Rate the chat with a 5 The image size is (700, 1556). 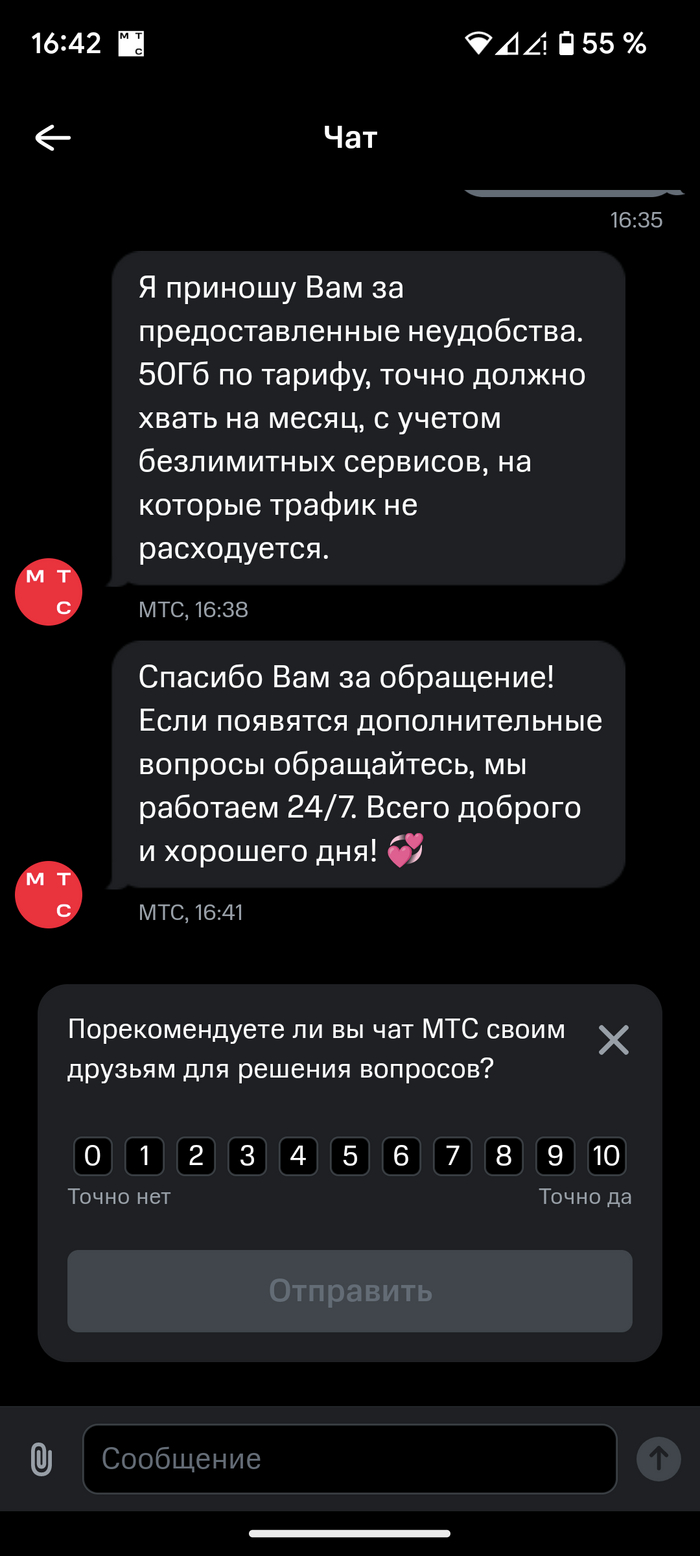[x=350, y=1156]
